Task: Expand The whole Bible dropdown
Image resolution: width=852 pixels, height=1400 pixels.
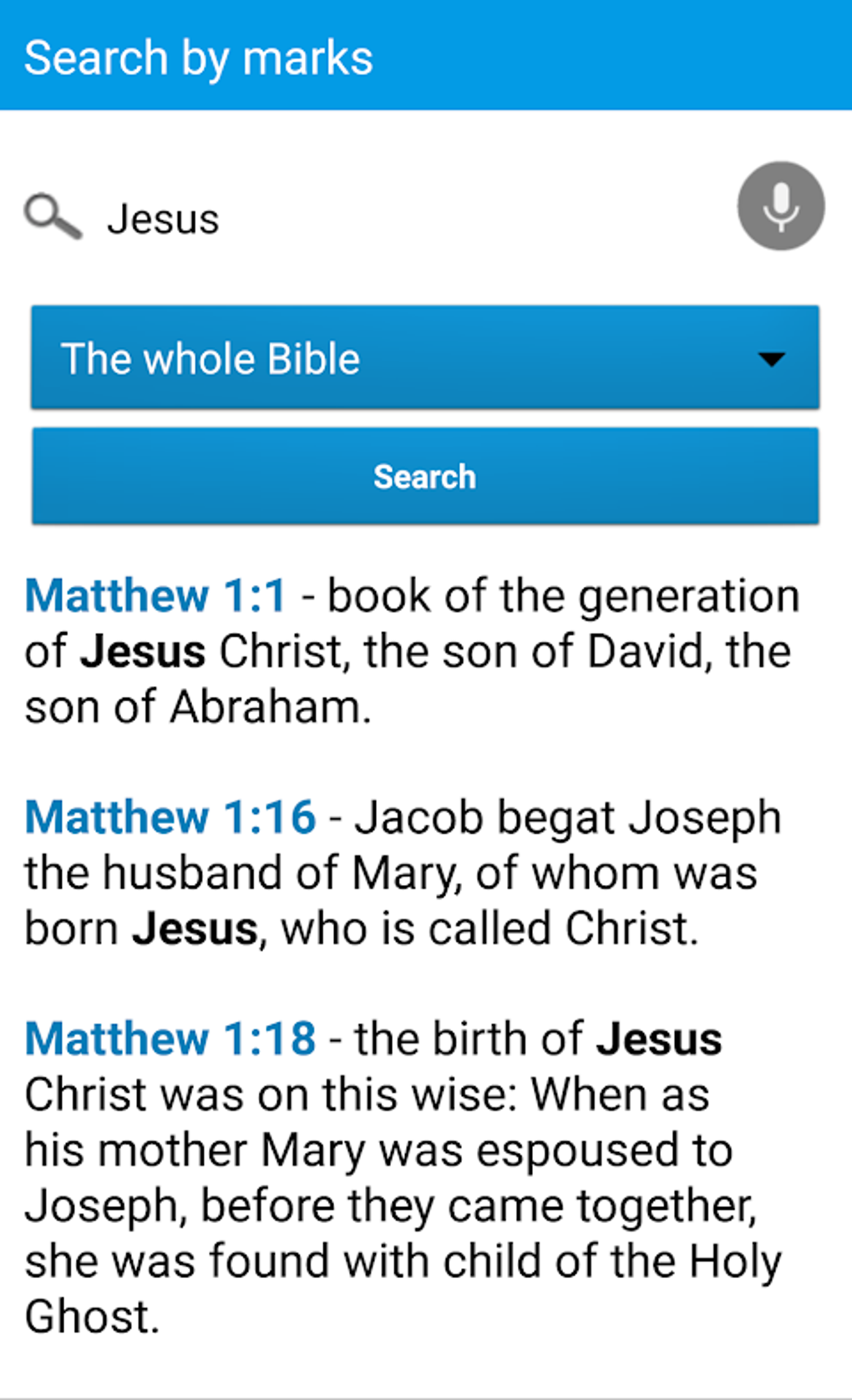Action: click(x=425, y=357)
